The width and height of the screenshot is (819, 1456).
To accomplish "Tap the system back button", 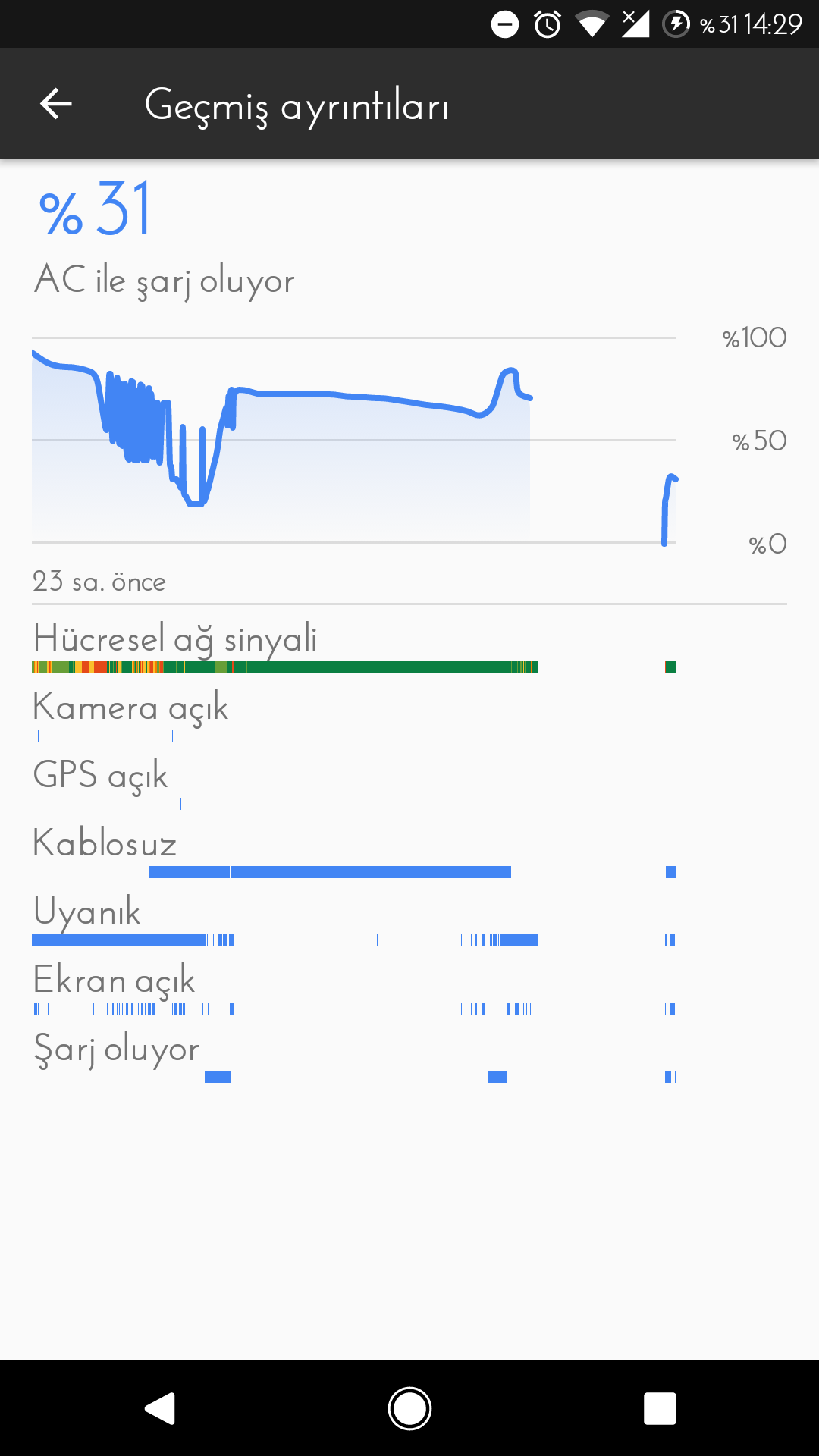I will click(160, 1408).
